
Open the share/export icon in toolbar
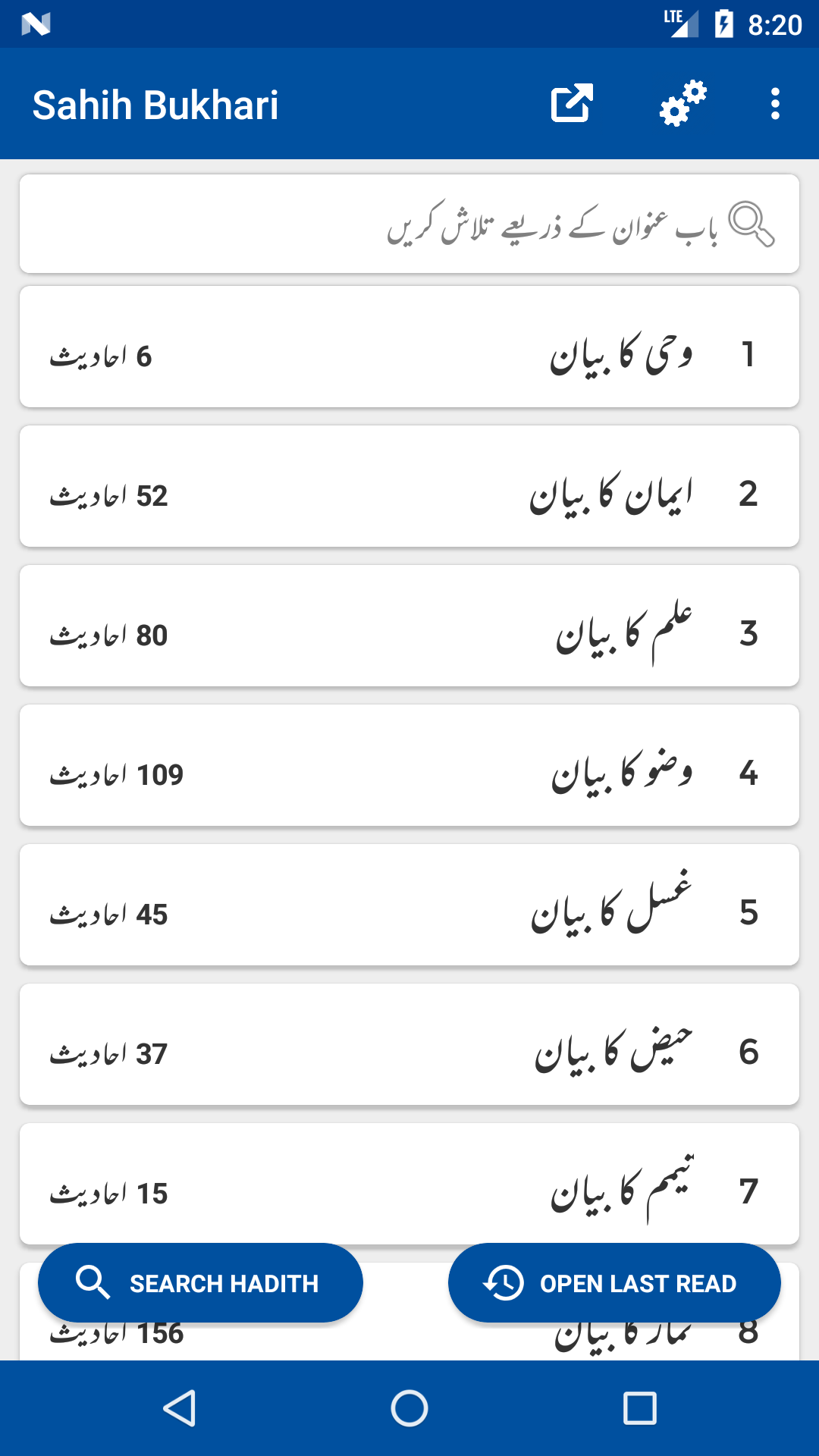pyautogui.click(x=571, y=104)
